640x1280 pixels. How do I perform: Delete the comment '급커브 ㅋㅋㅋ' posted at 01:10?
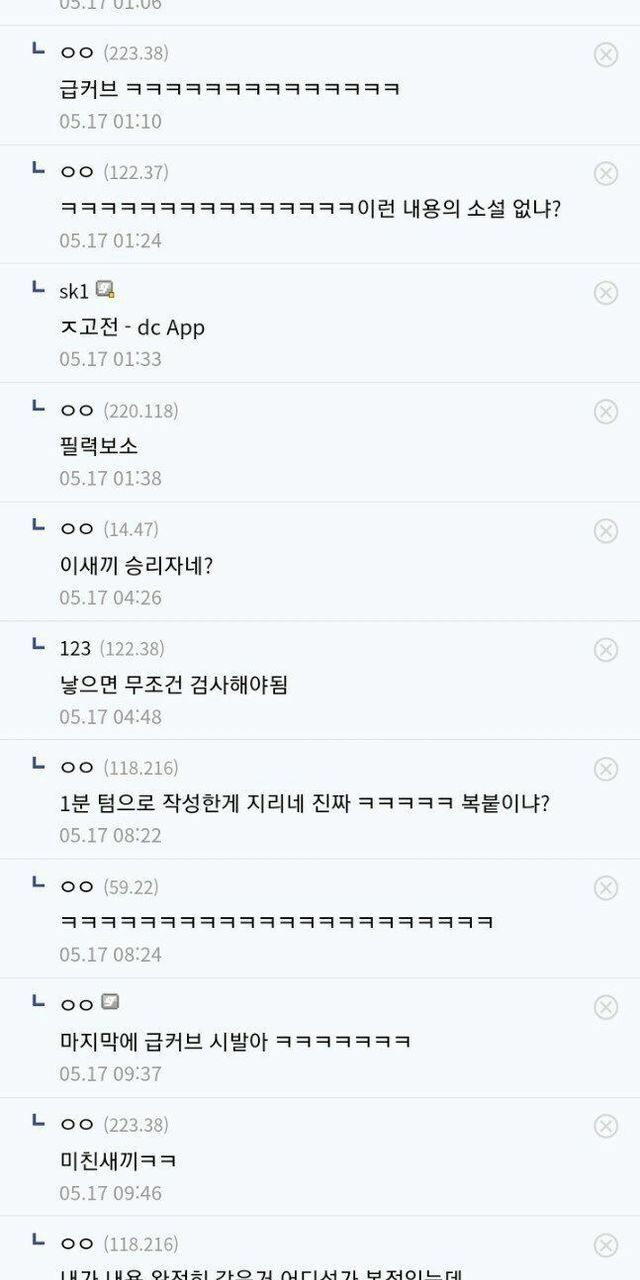coord(606,54)
